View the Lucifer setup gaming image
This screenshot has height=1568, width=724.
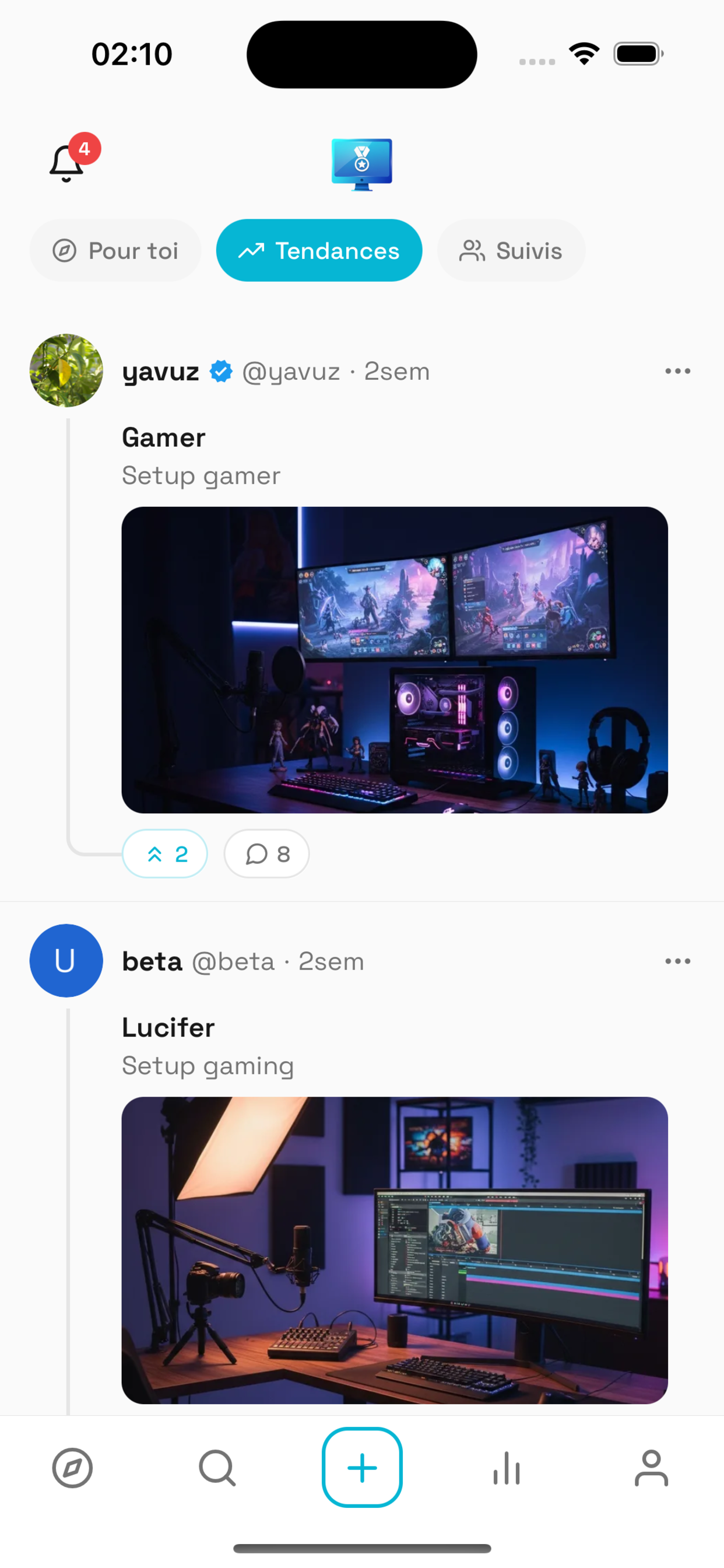pyautogui.click(x=394, y=1250)
